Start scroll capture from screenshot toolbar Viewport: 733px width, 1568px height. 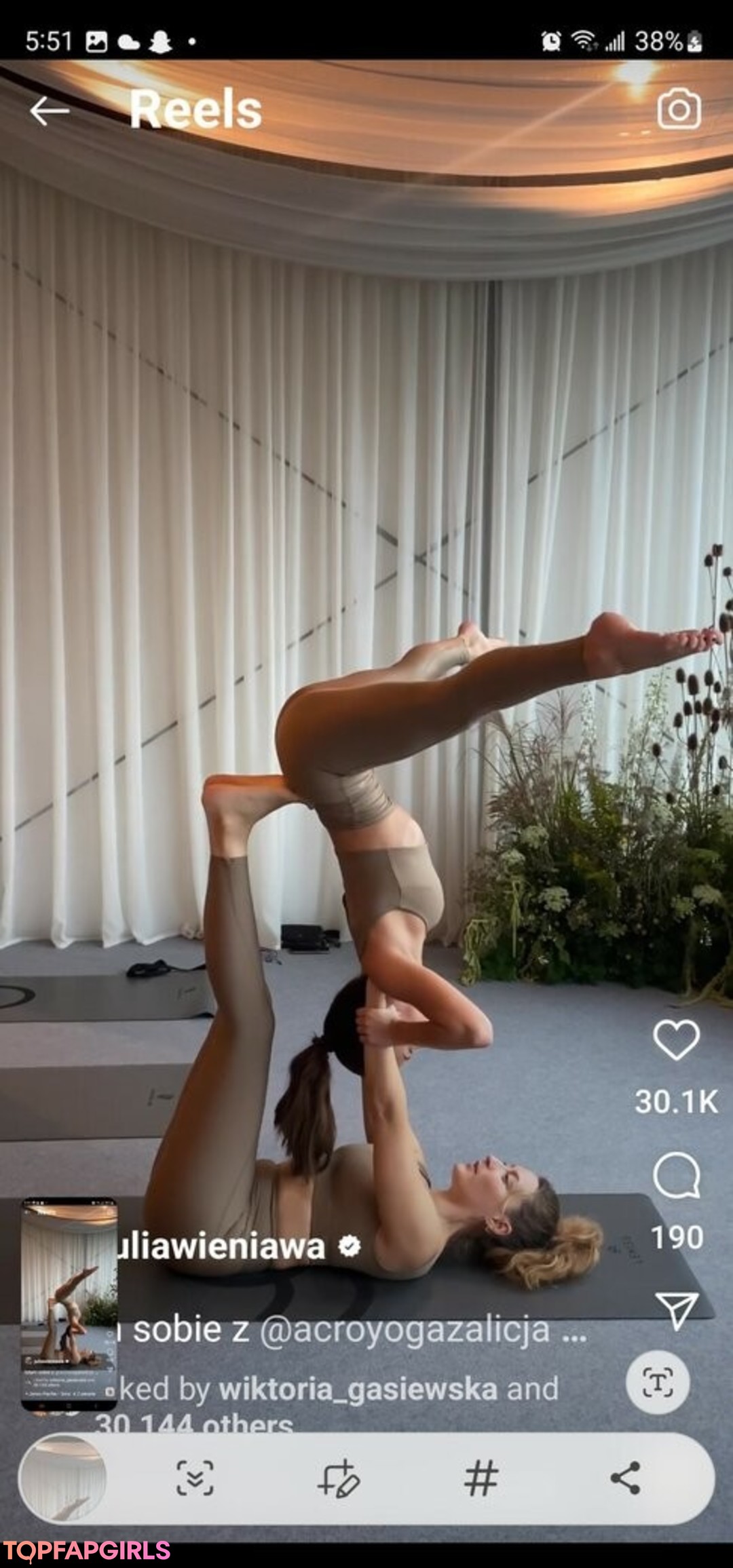point(195,1478)
